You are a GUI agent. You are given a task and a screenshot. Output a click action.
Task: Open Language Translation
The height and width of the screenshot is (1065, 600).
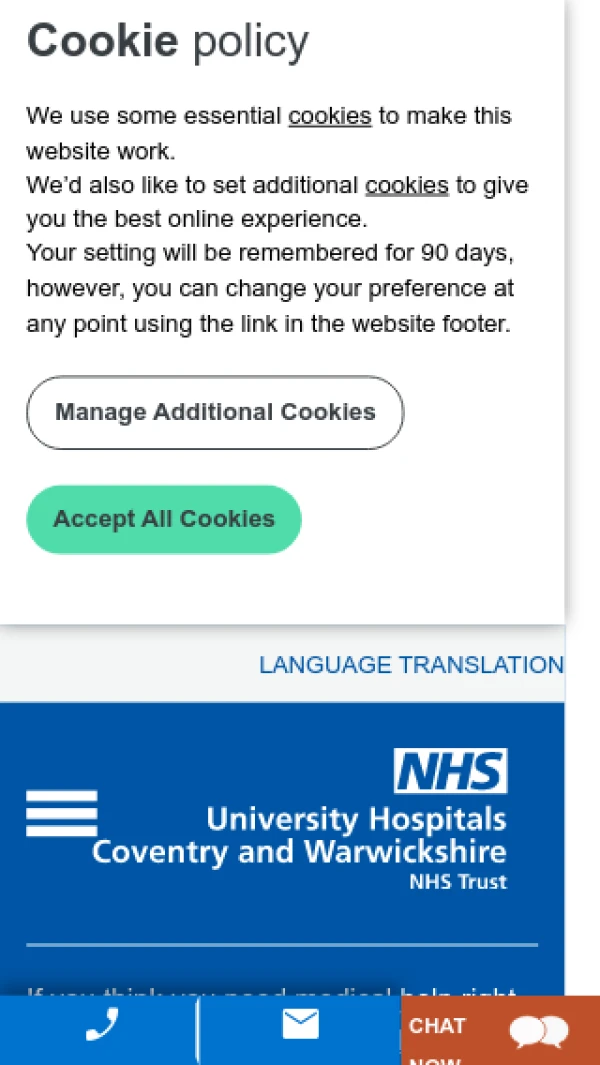(x=411, y=665)
